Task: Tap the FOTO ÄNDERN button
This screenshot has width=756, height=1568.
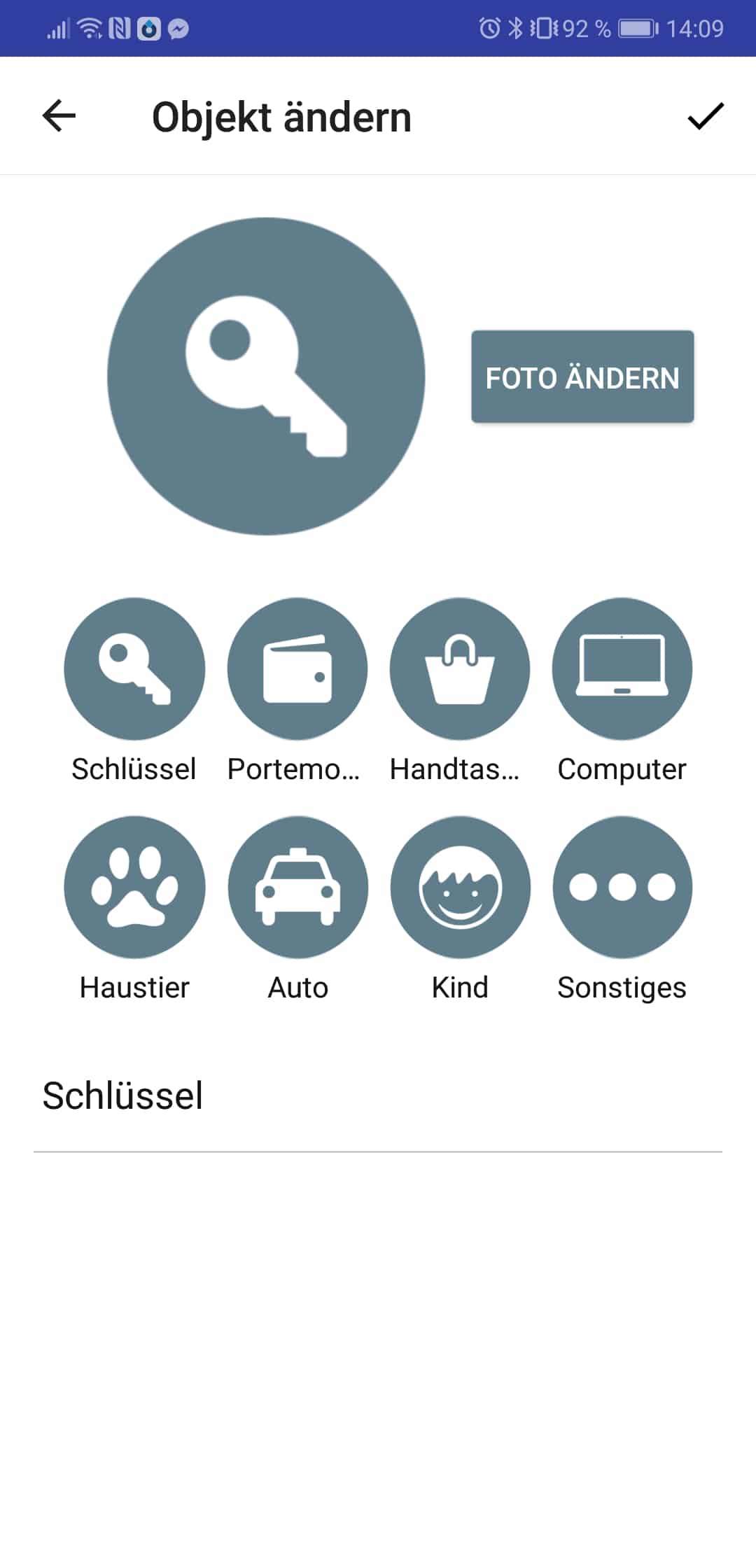Action: 582,377
